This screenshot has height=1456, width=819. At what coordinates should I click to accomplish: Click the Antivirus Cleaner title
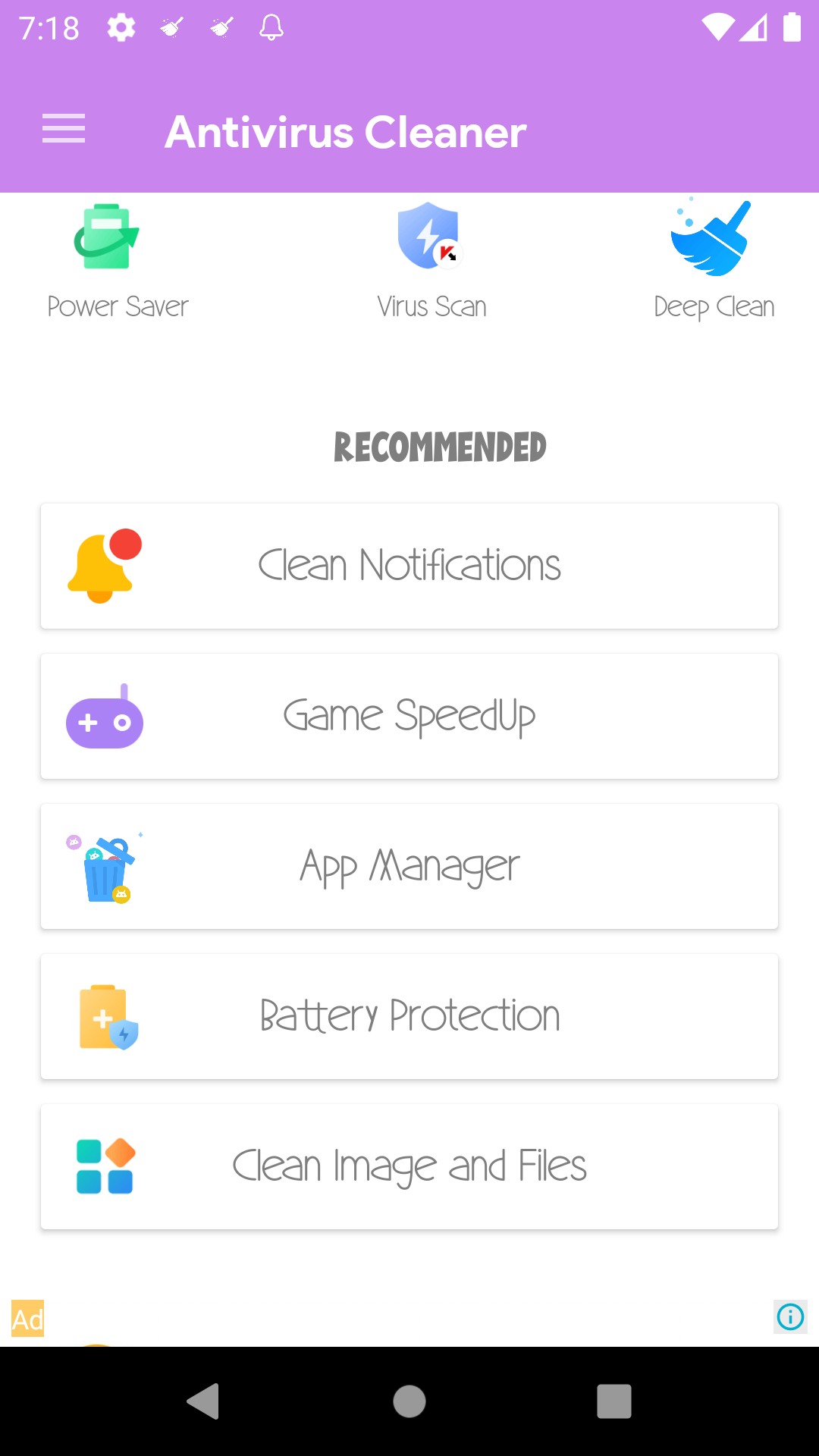click(347, 130)
